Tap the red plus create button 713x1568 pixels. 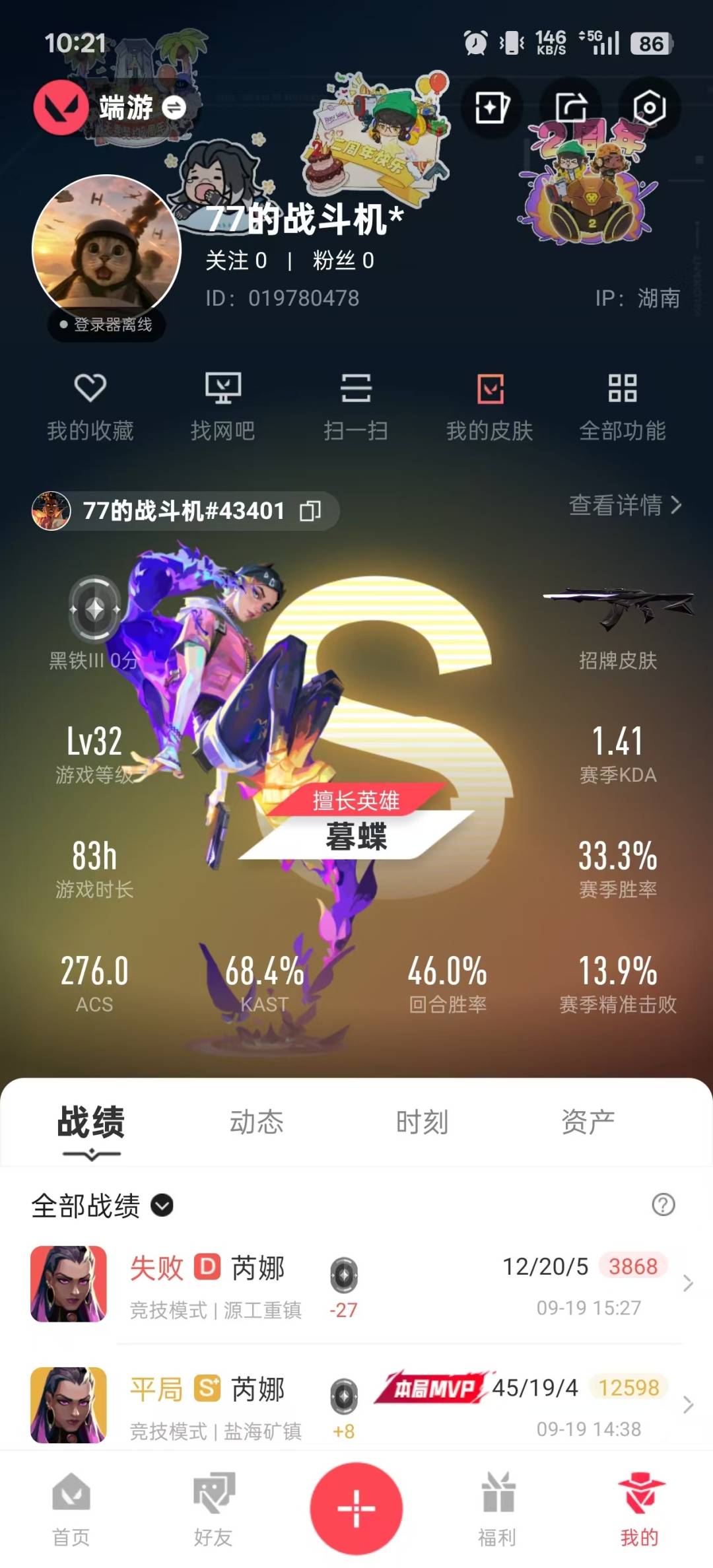coord(356,1509)
